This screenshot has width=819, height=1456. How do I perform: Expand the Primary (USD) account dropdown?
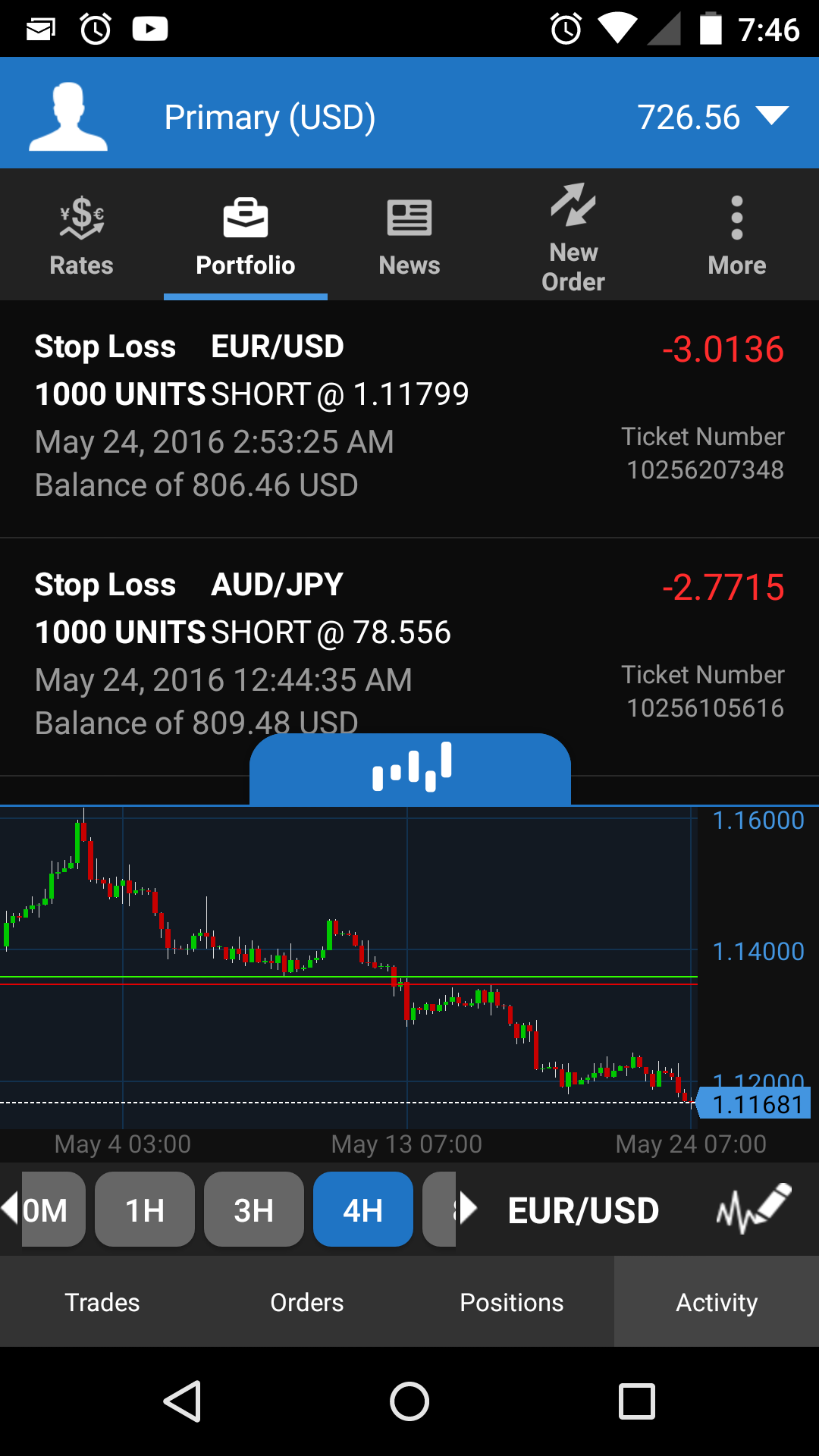pos(772,117)
